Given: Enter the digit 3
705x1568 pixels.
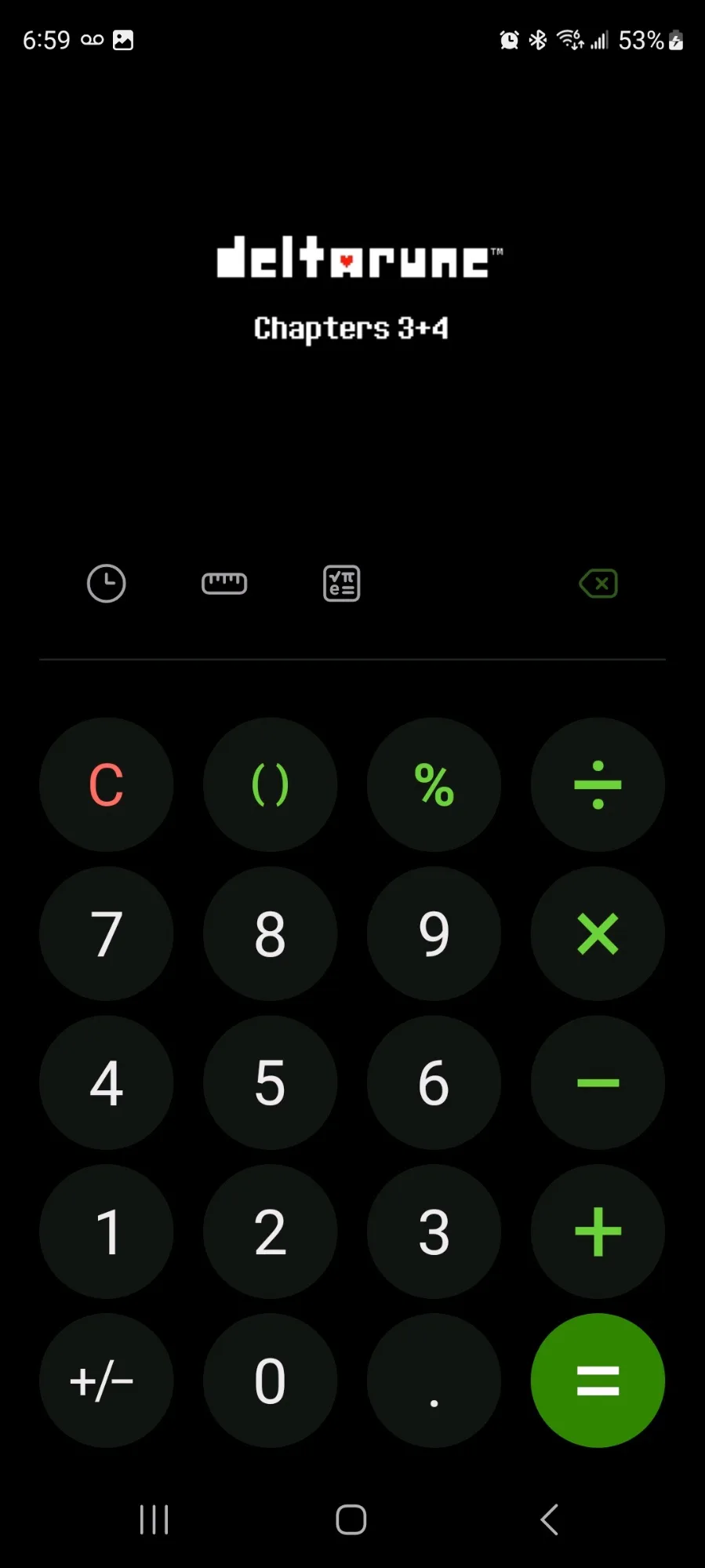Looking at the screenshot, I should [x=434, y=1231].
